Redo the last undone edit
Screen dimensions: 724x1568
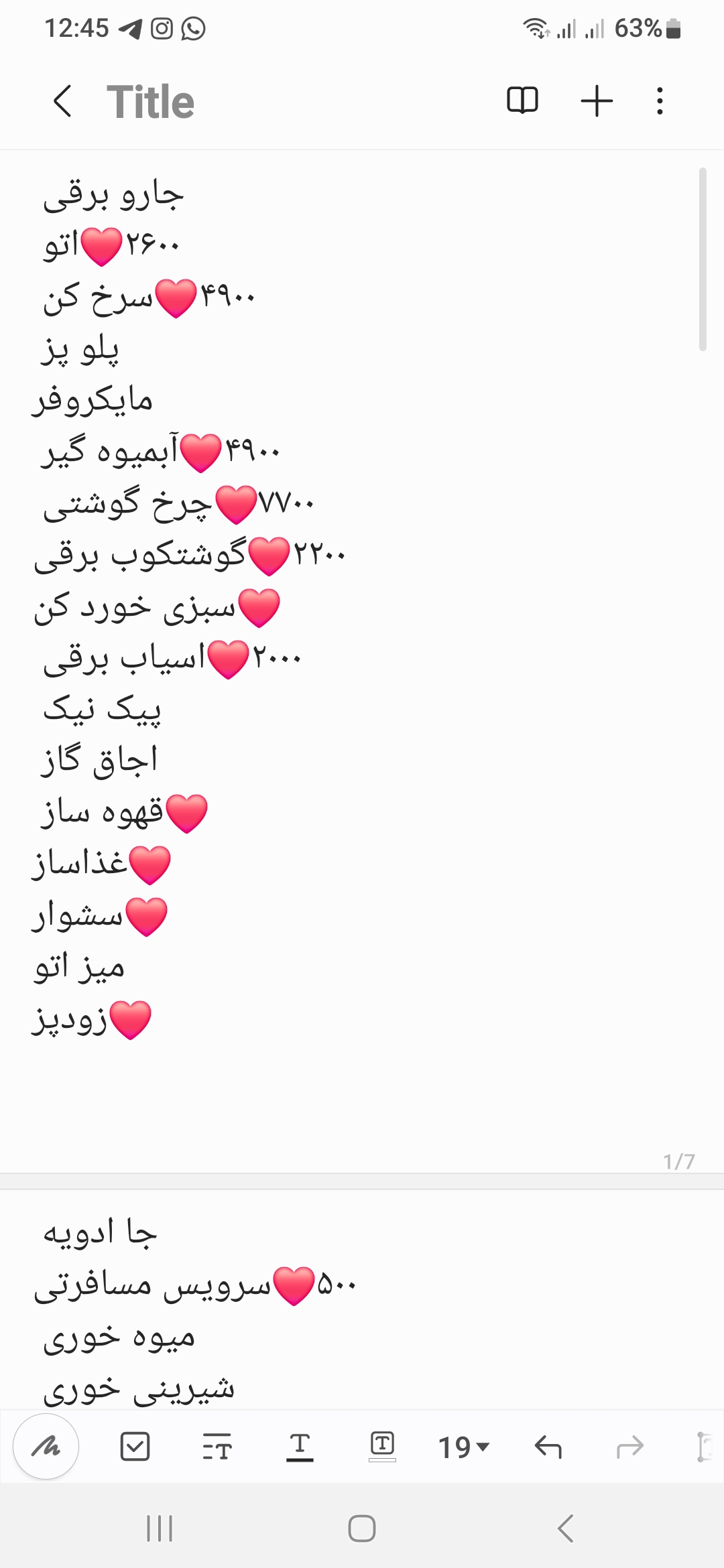pyautogui.click(x=629, y=1447)
